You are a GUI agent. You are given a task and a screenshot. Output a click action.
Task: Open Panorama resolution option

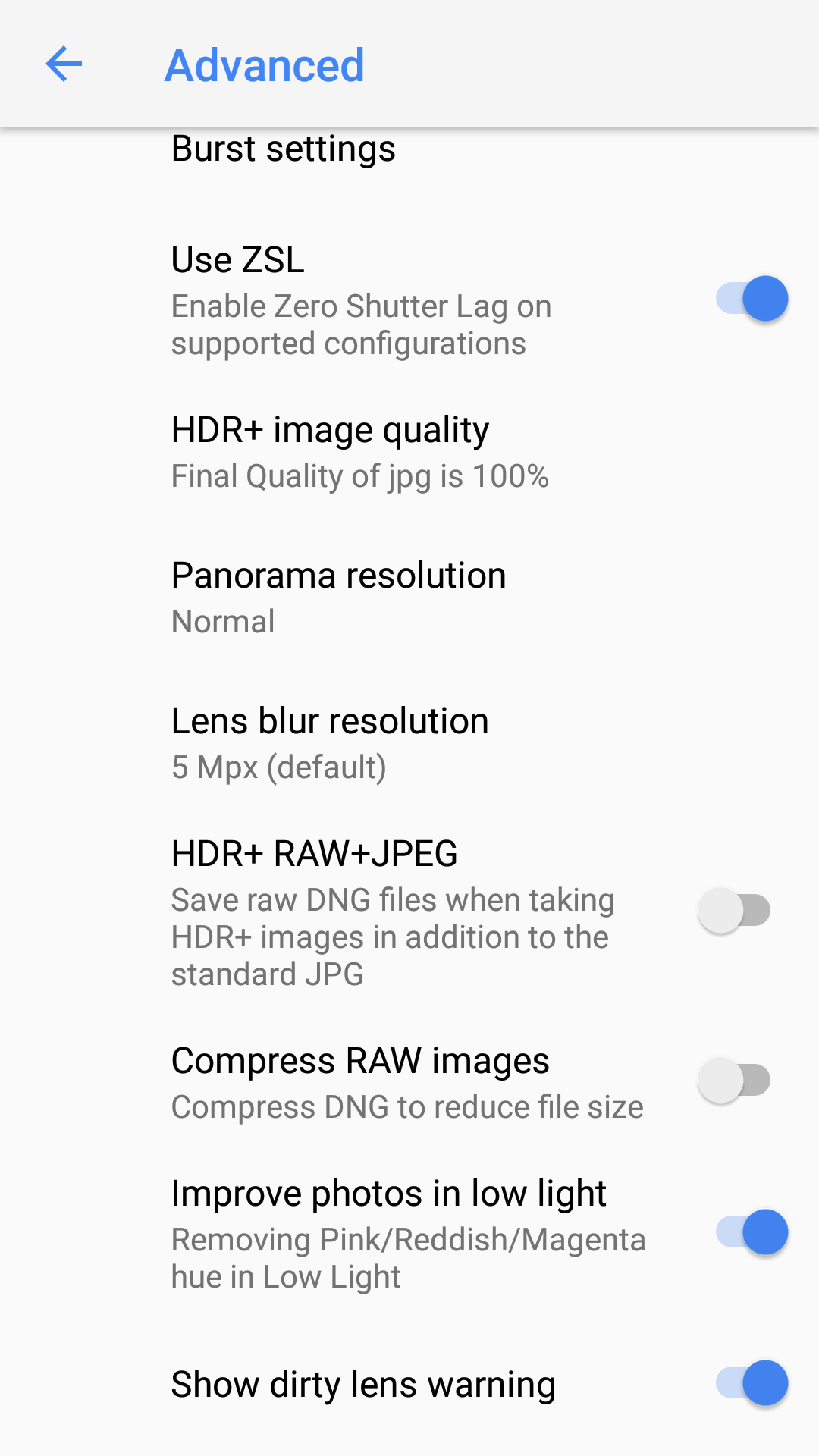409,598
